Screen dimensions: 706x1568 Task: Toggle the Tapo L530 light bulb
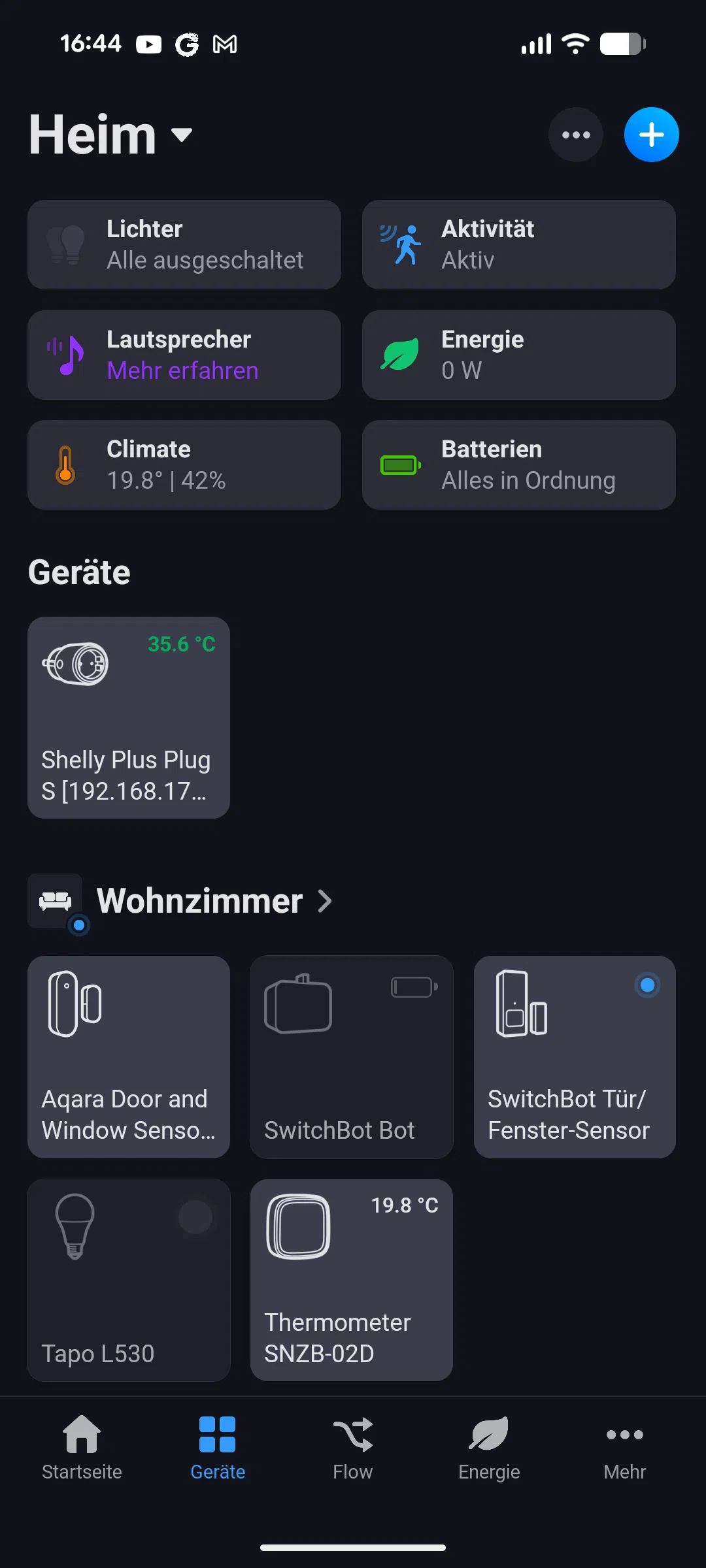(x=195, y=1217)
